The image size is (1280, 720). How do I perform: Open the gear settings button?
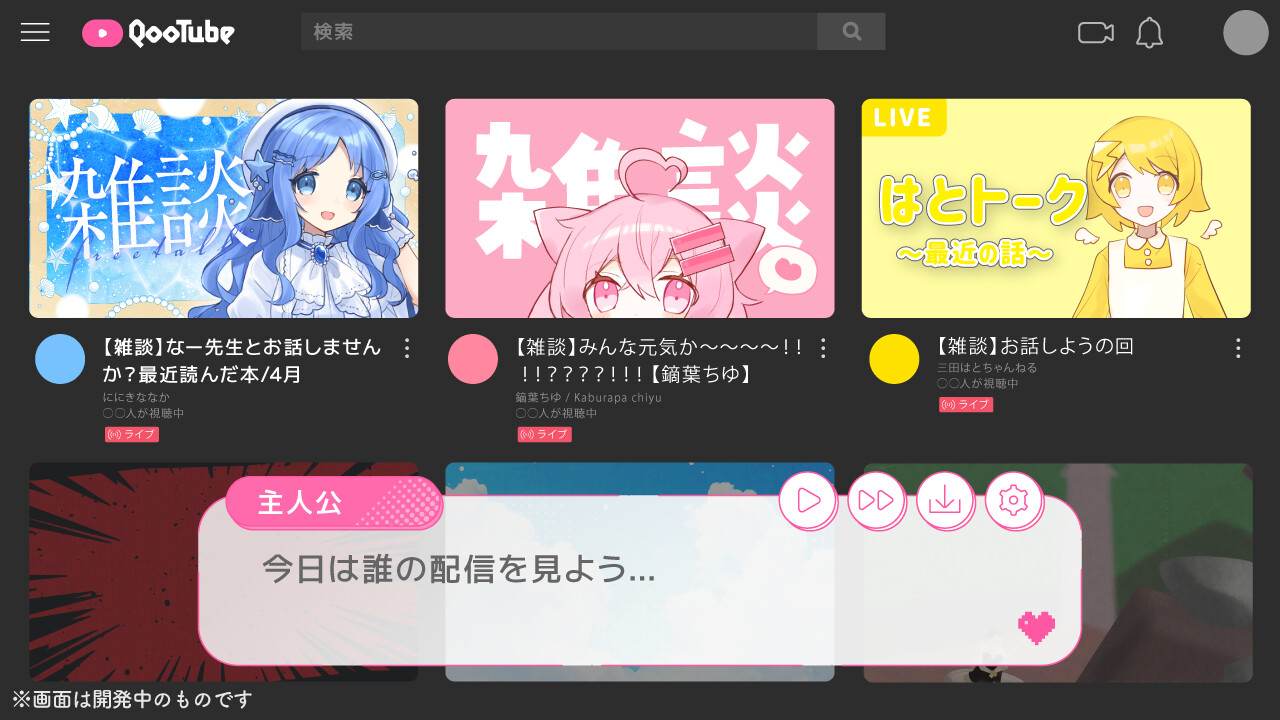tap(1013, 500)
